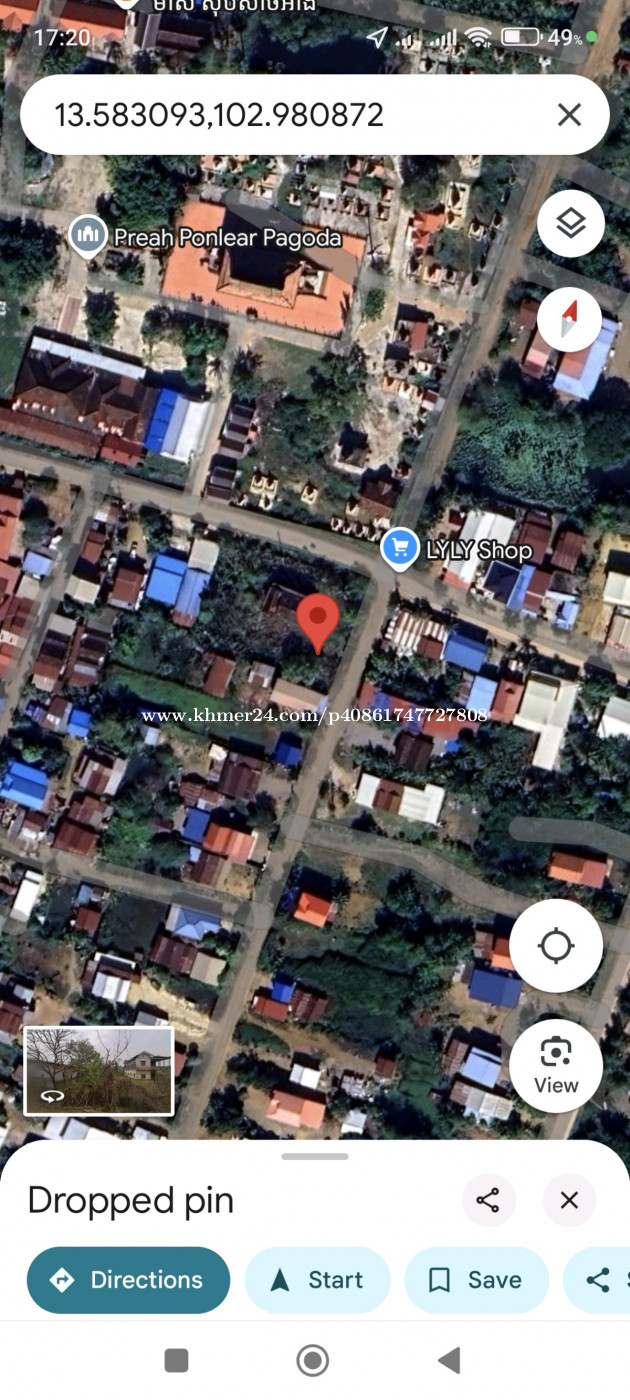
Task: Clear the search with the X icon
Action: (x=569, y=115)
